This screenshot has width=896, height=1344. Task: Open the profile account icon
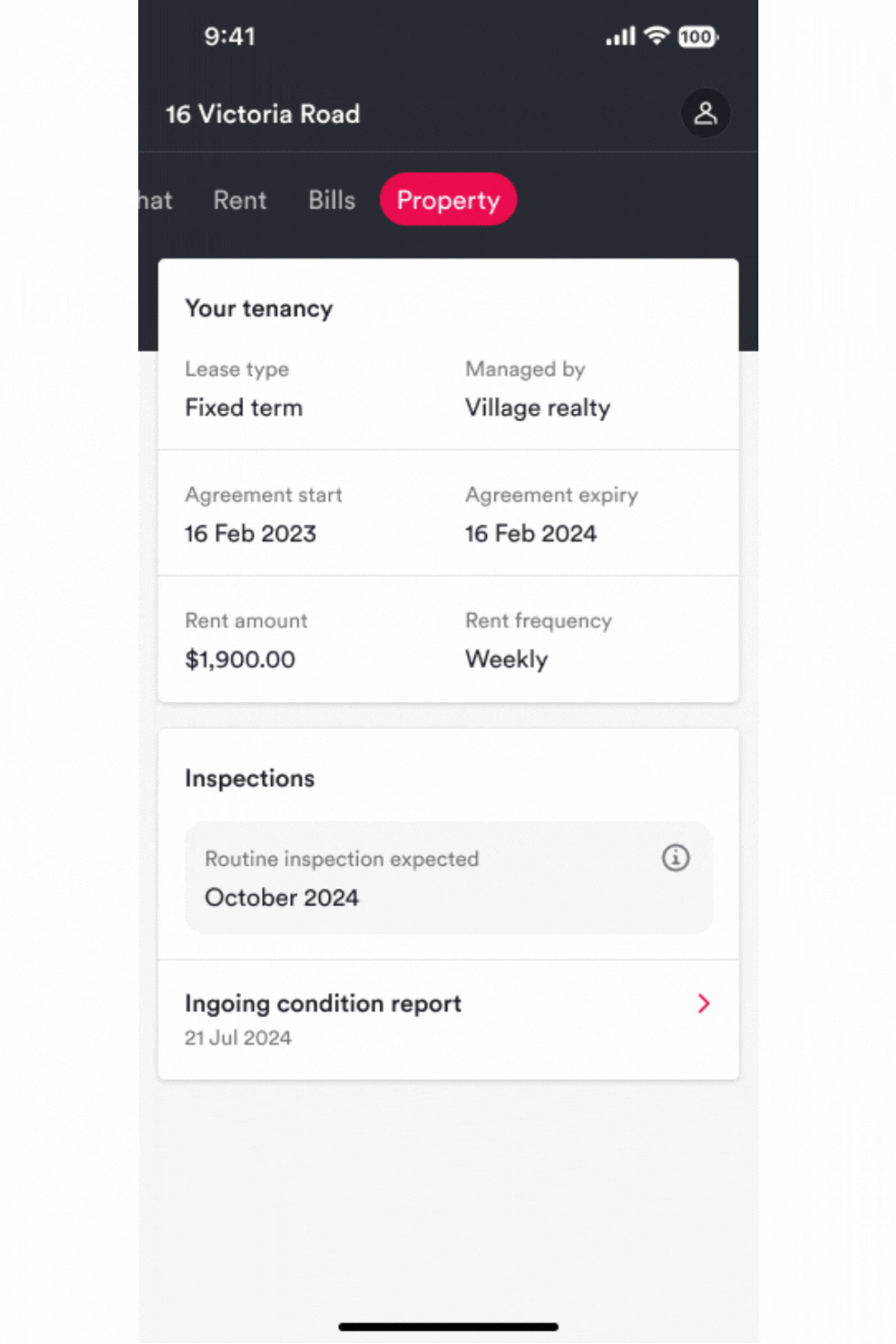(x=705, y=113)
